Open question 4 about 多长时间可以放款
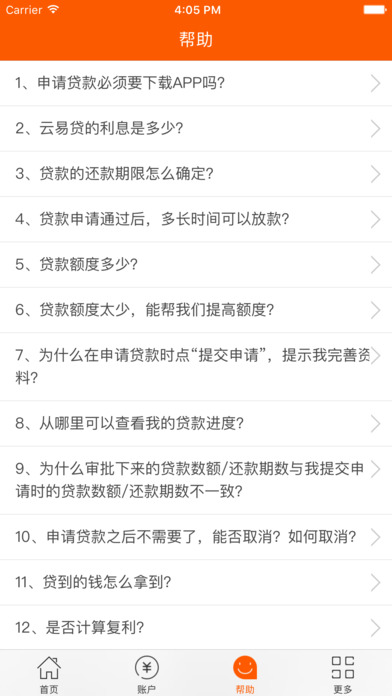 coord(196,220)
